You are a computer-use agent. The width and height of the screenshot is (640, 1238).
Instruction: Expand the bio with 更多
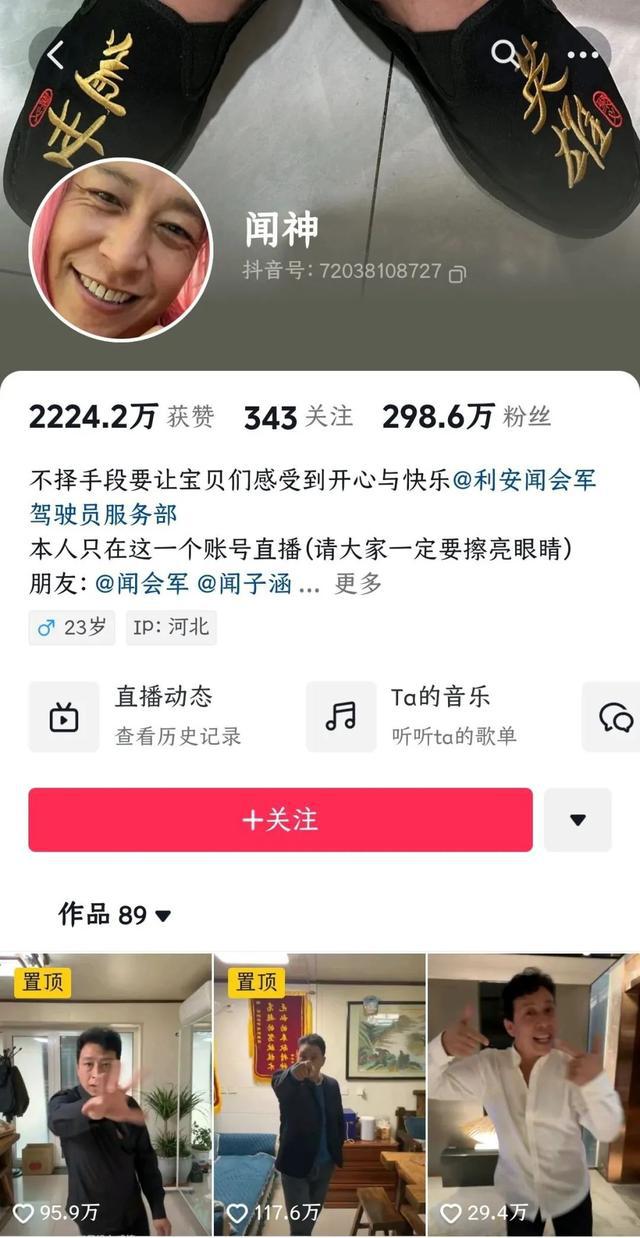[358, 583]
